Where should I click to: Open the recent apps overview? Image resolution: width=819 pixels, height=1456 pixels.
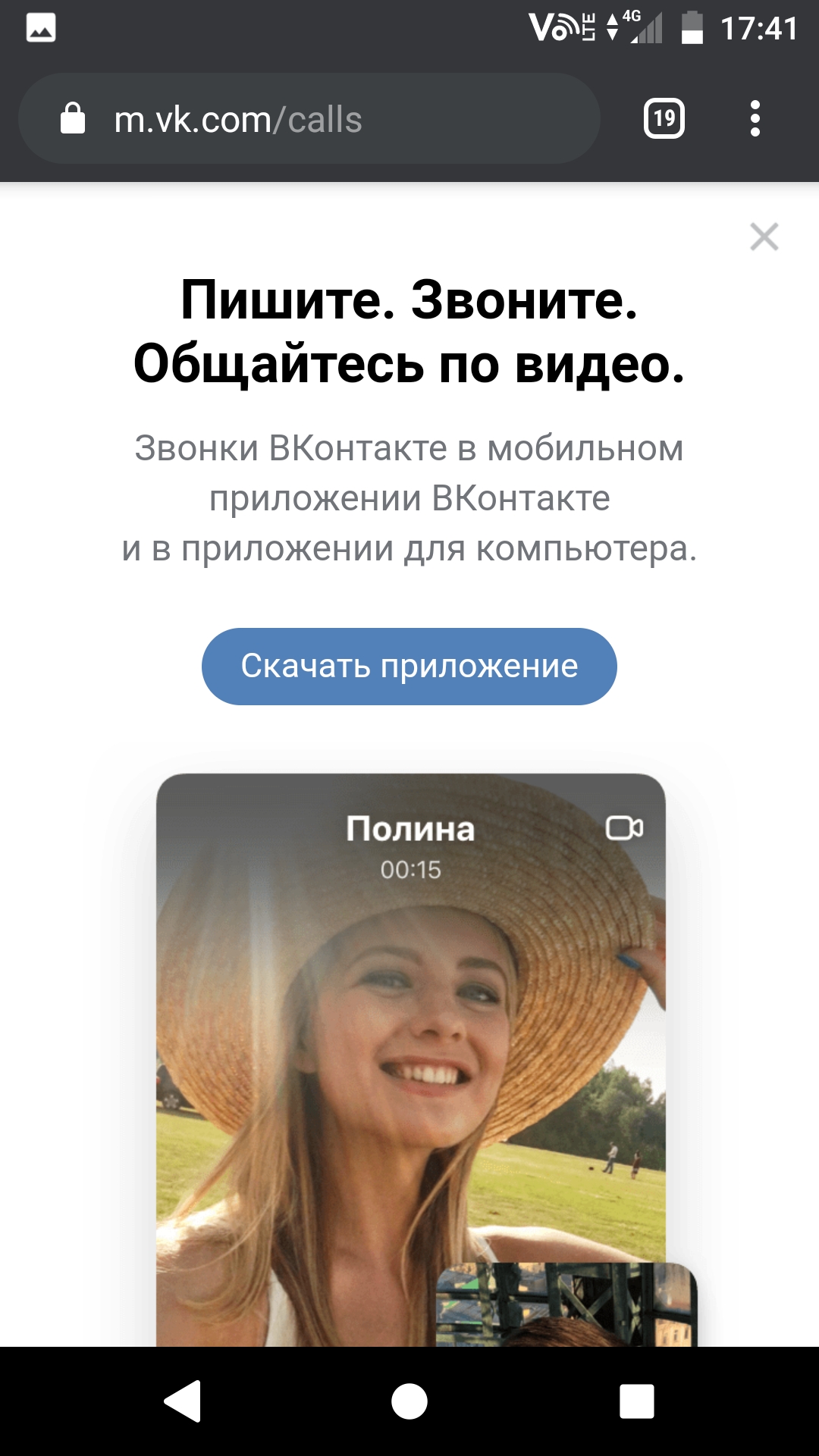[x=637, y=1401]
